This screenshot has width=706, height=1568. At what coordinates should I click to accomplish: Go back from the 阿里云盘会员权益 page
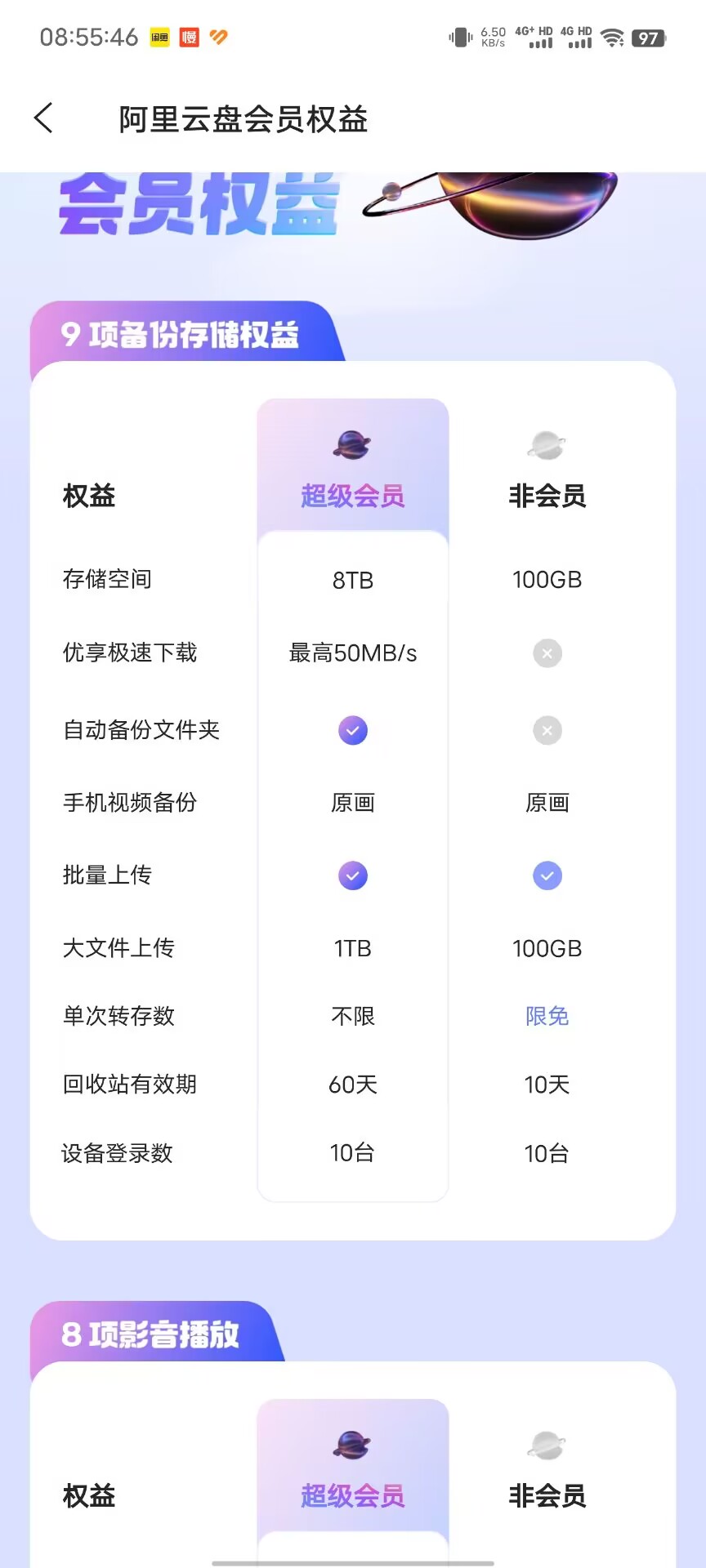pos(44,118)
